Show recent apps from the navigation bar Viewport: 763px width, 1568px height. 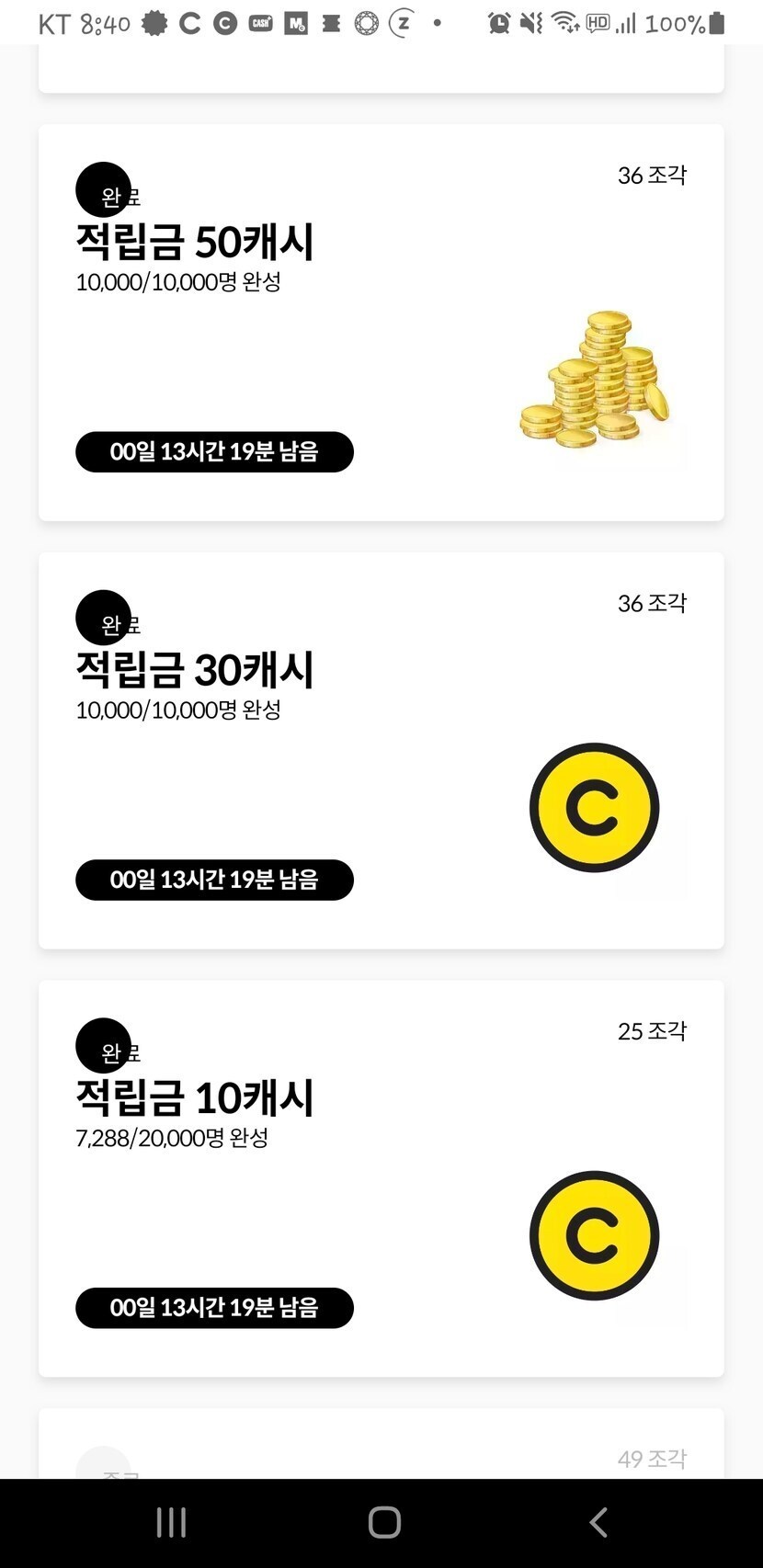(172, 1522)
